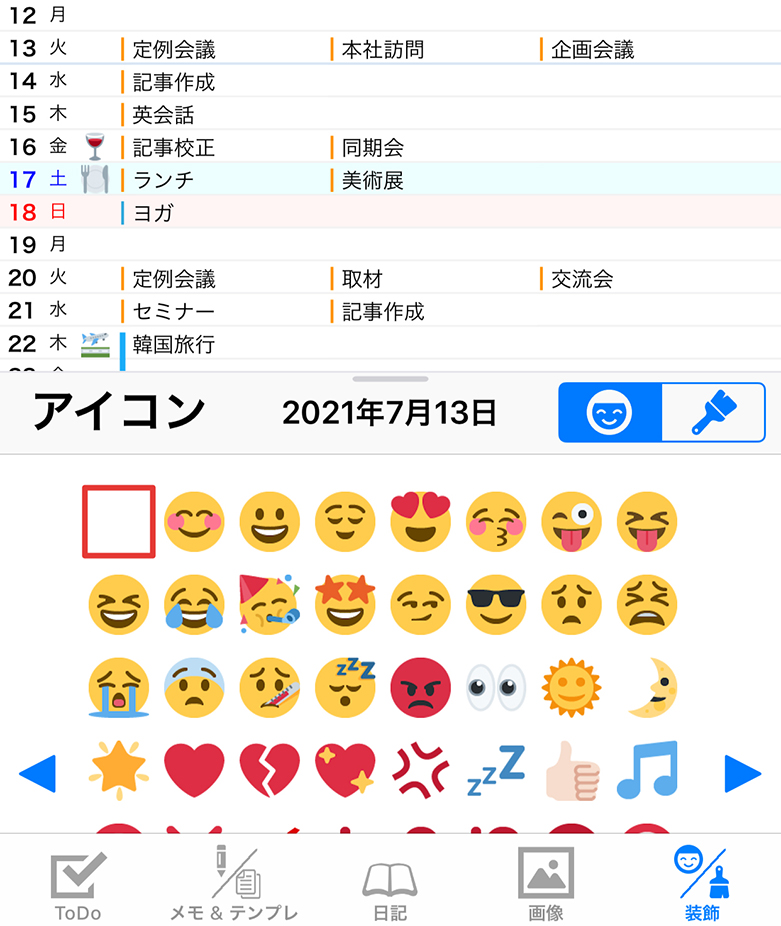Switch to the paint brush decoration mode

pyautogui.click(x=716, y=411)
